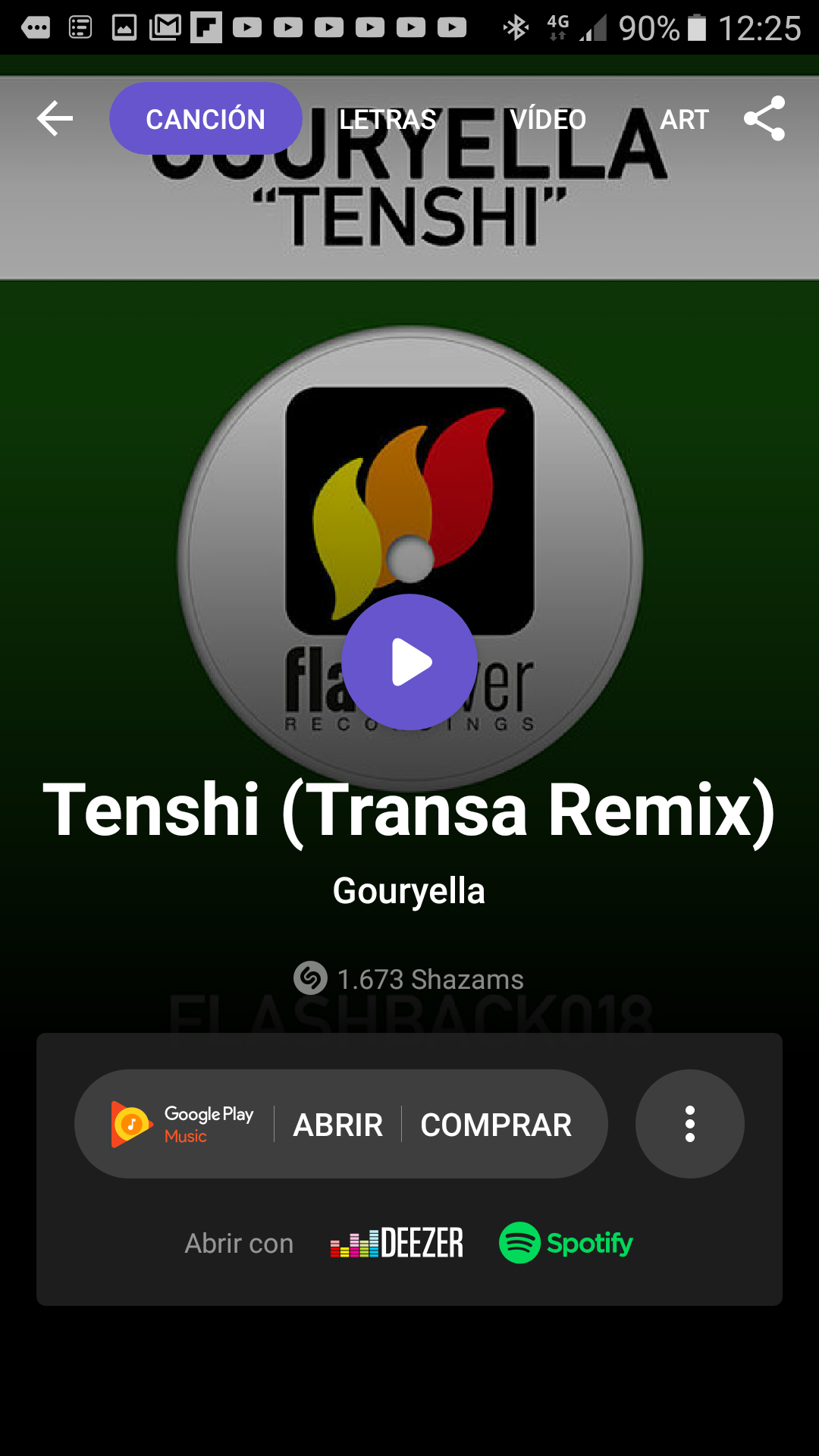Open the song with Spotify
This screenshot has height=1456, width=819.
(x=566, y=1243)
